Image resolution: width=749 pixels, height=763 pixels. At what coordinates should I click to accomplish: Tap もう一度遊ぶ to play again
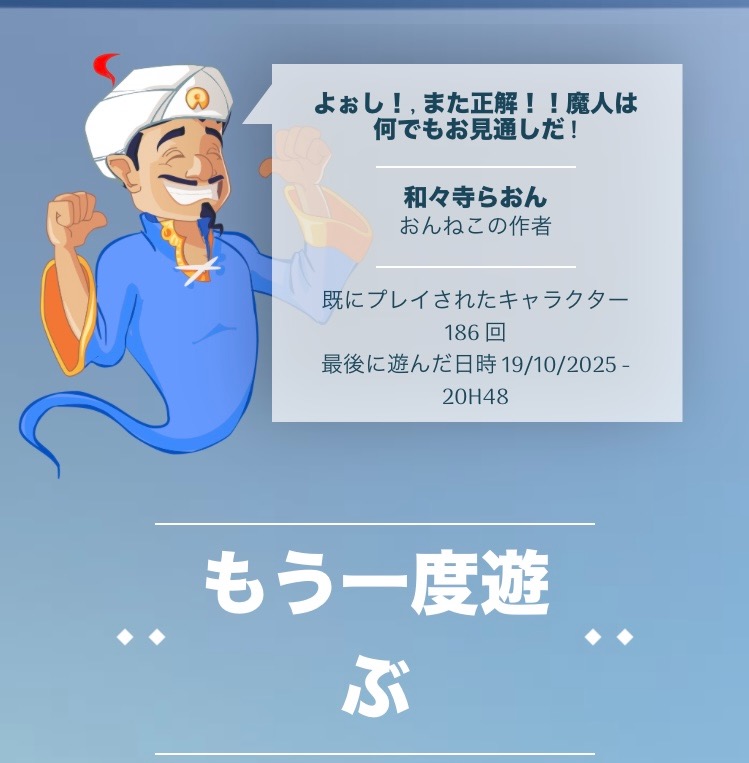[375, 636]
